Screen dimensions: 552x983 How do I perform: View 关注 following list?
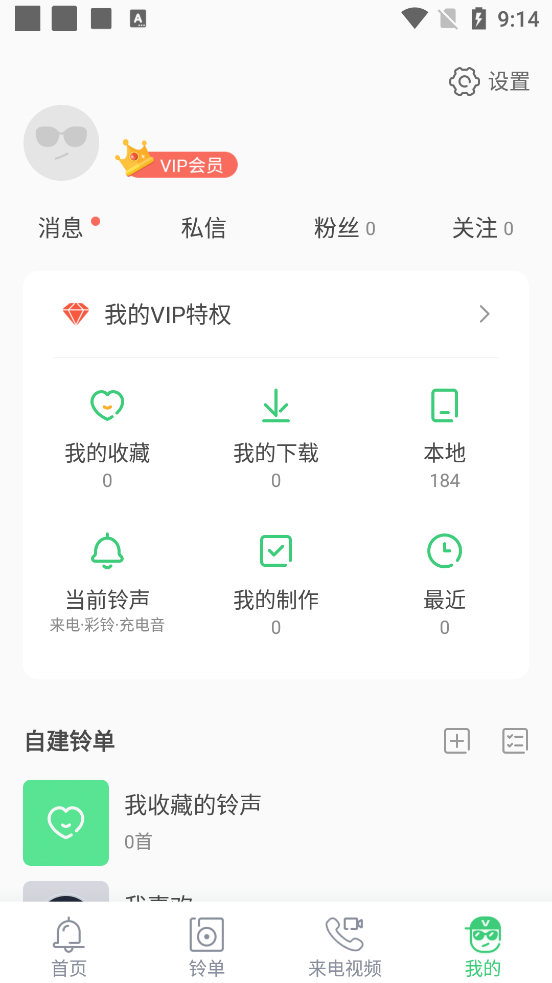482,228
